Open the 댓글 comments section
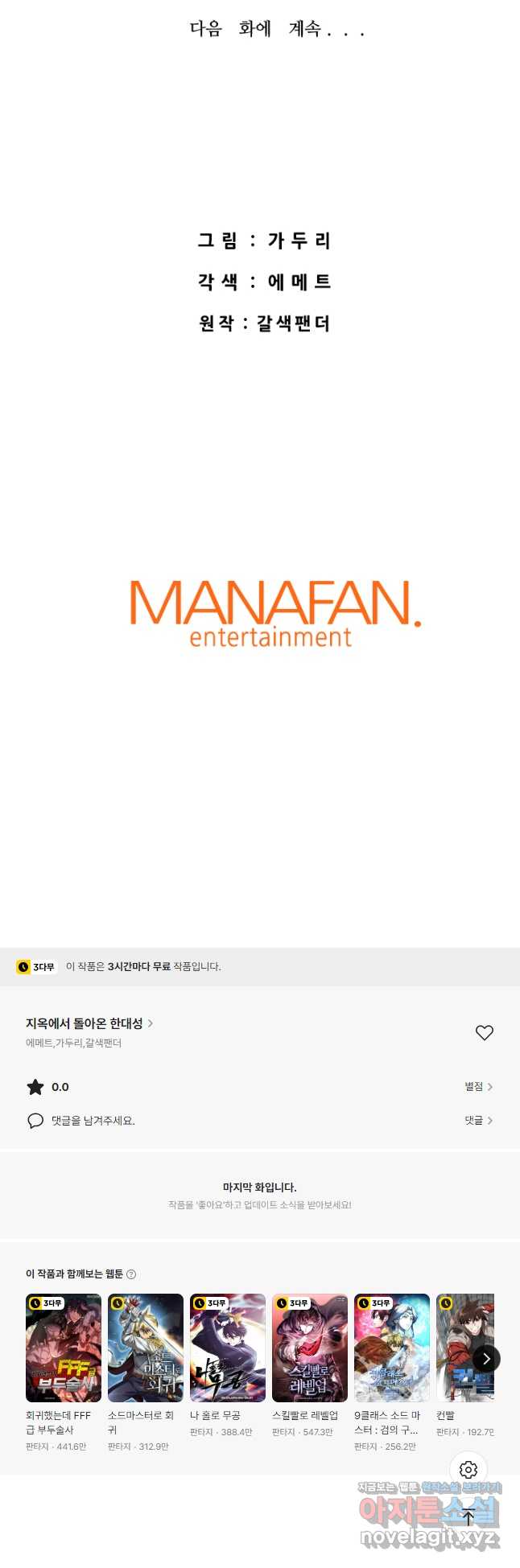 pyautogui.click(x=478, y=1121)
